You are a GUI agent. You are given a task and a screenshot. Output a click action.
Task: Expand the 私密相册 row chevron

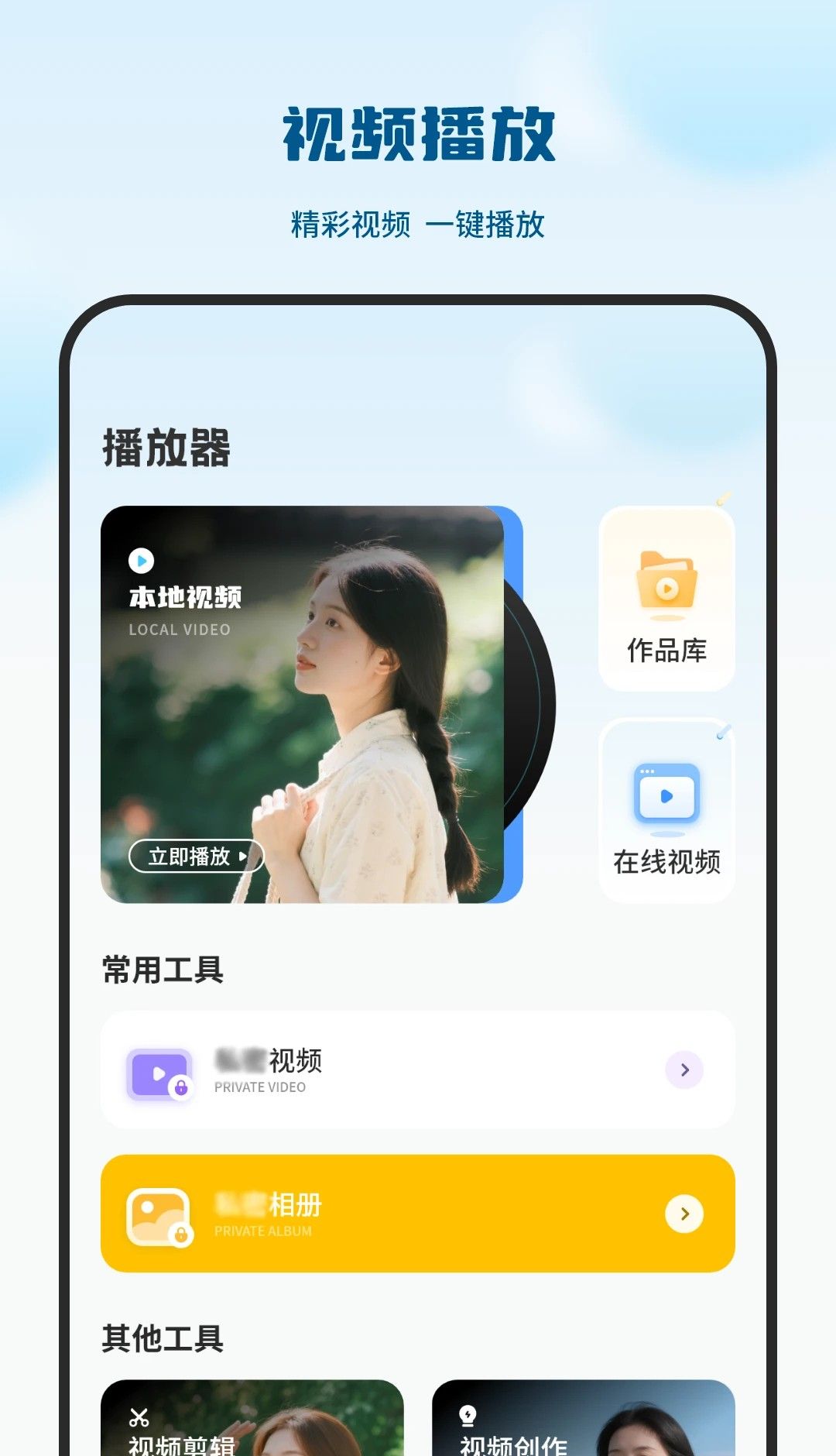pos(684,1215)
